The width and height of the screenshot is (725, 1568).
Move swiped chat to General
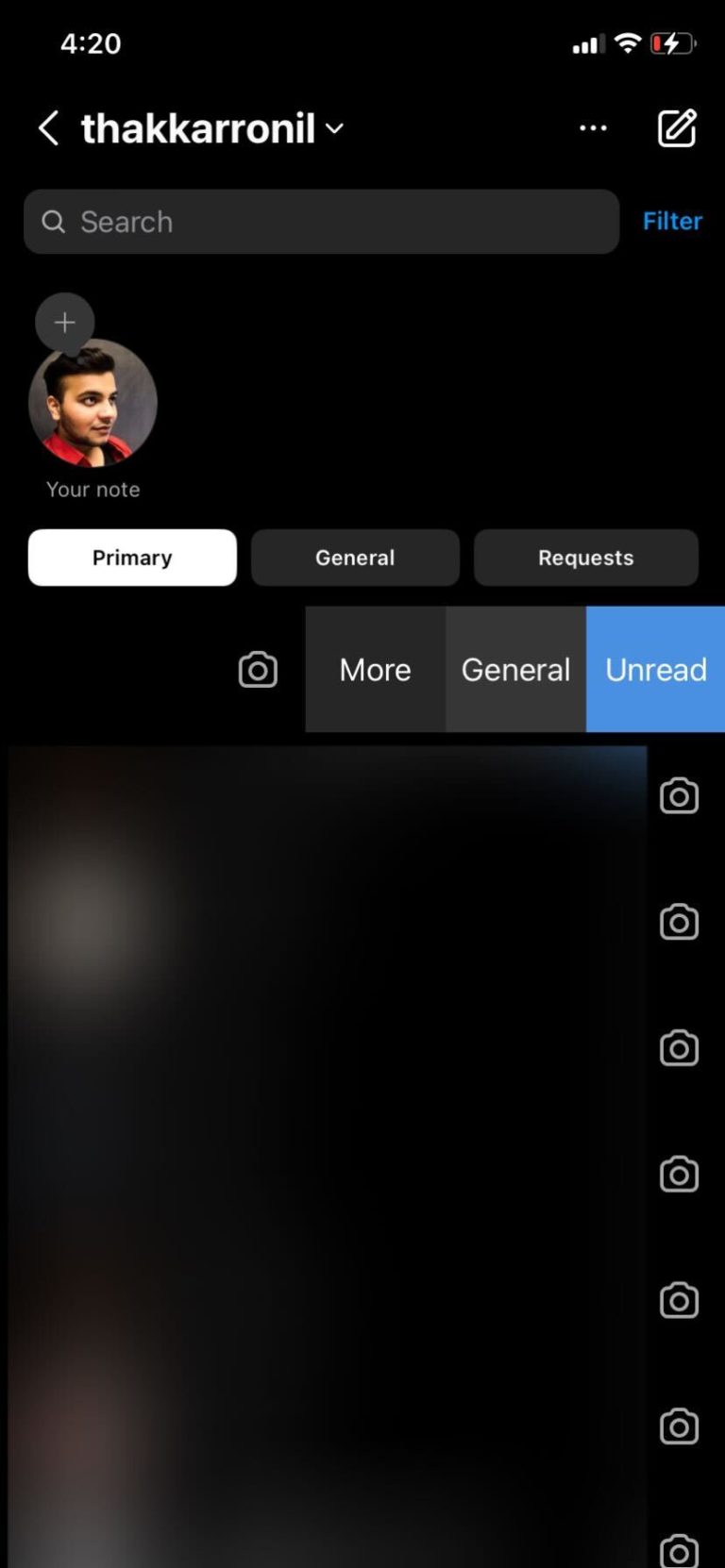point(515,670)
